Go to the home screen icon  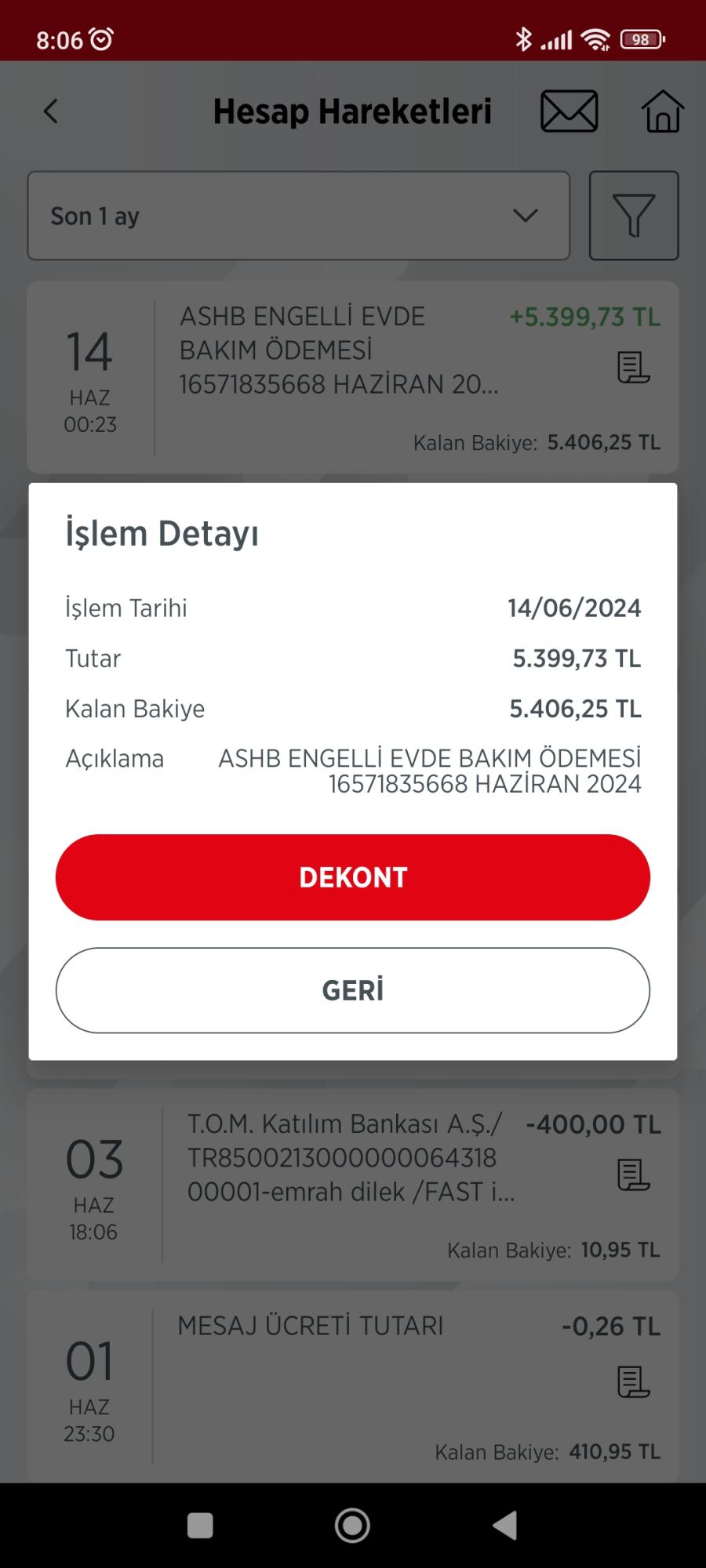662,111
